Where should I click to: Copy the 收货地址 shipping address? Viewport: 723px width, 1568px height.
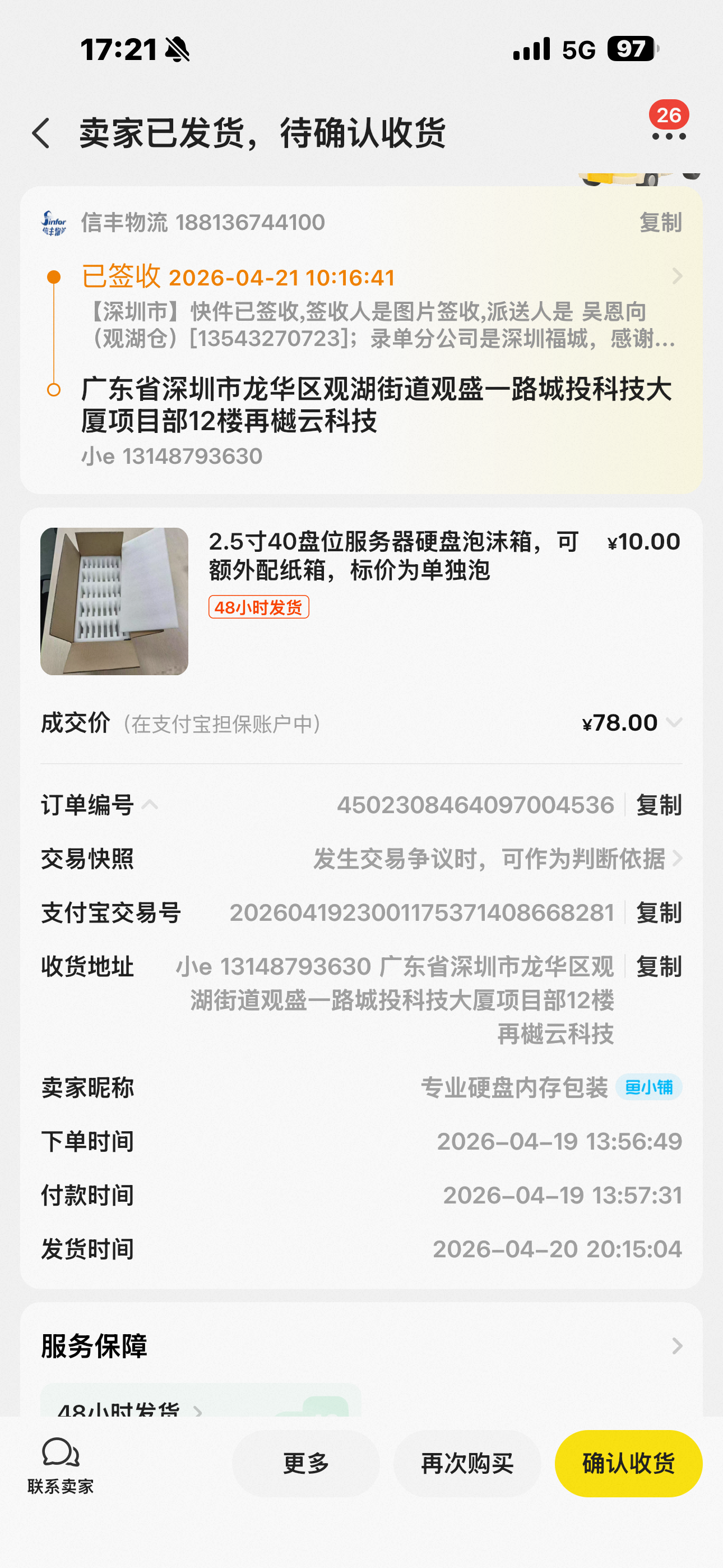coord(658,967)
